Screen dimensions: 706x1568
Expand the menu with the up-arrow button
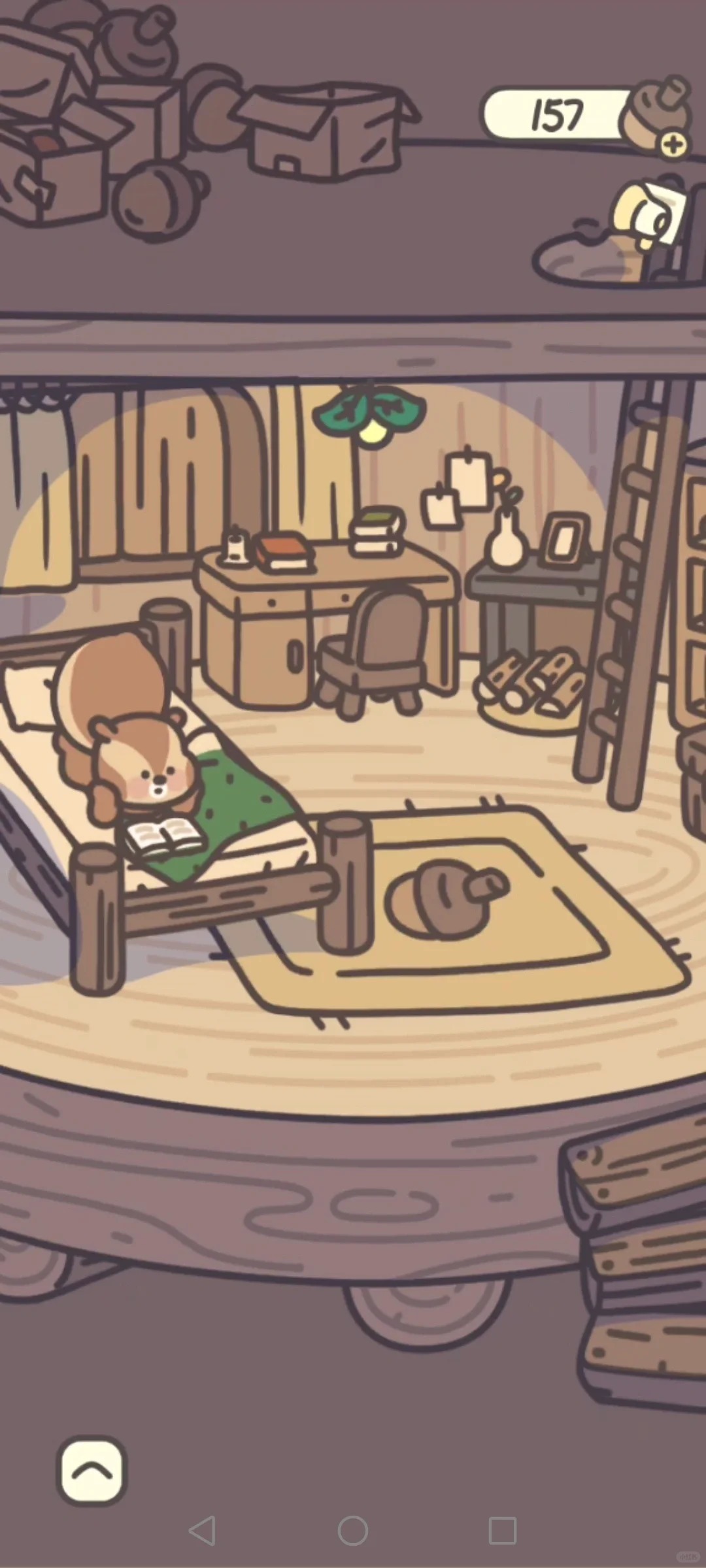pyautogui.click(x=92, y=1471)
